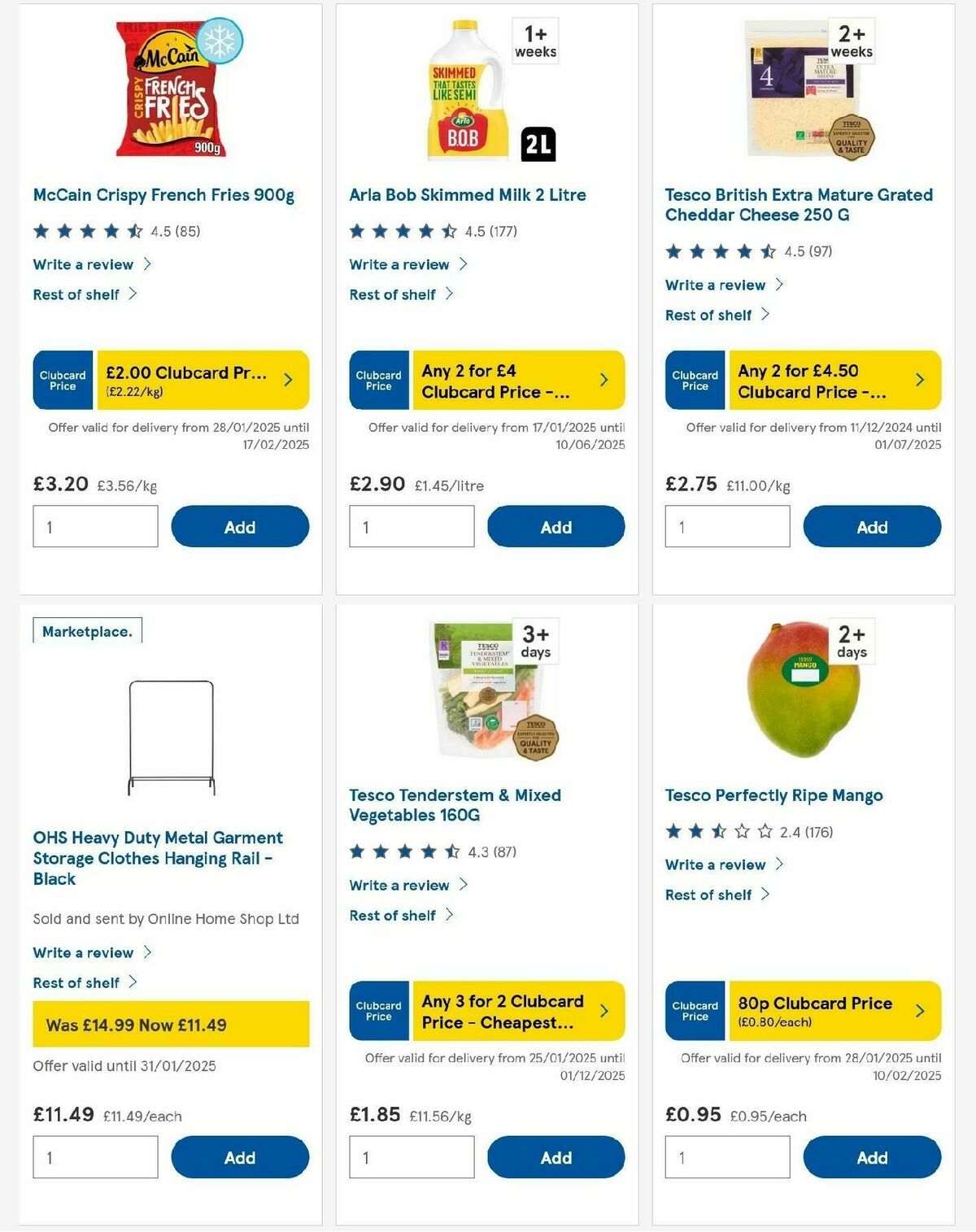Image resolution: width=976 pixels, height=1232 pixels.
Task: Expand the Any 3 for 2 vegetables offer
Action: (x=604, y=1011)
